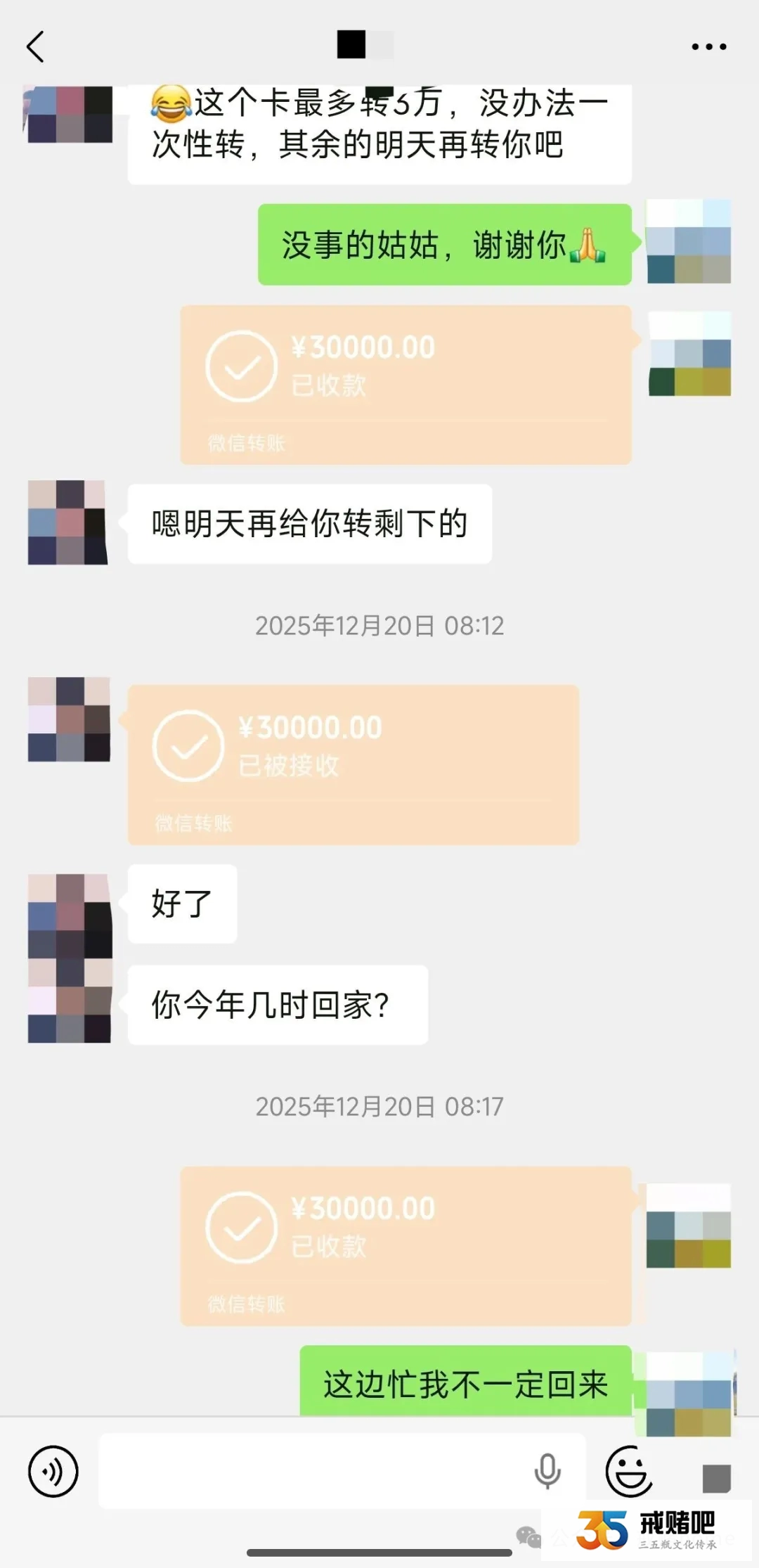Select the bubble asking '你今年几时回家?'
Screen dimensions: 759x1568
click(277, 1005)
